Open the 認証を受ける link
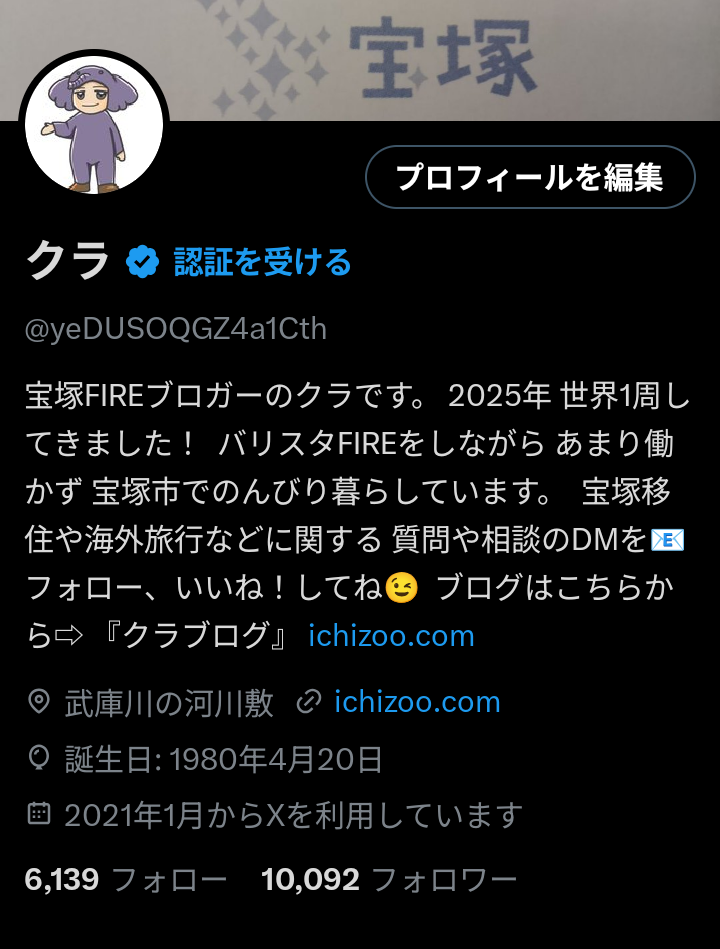Viewport: 720px width, 949px height. (262, 263)
